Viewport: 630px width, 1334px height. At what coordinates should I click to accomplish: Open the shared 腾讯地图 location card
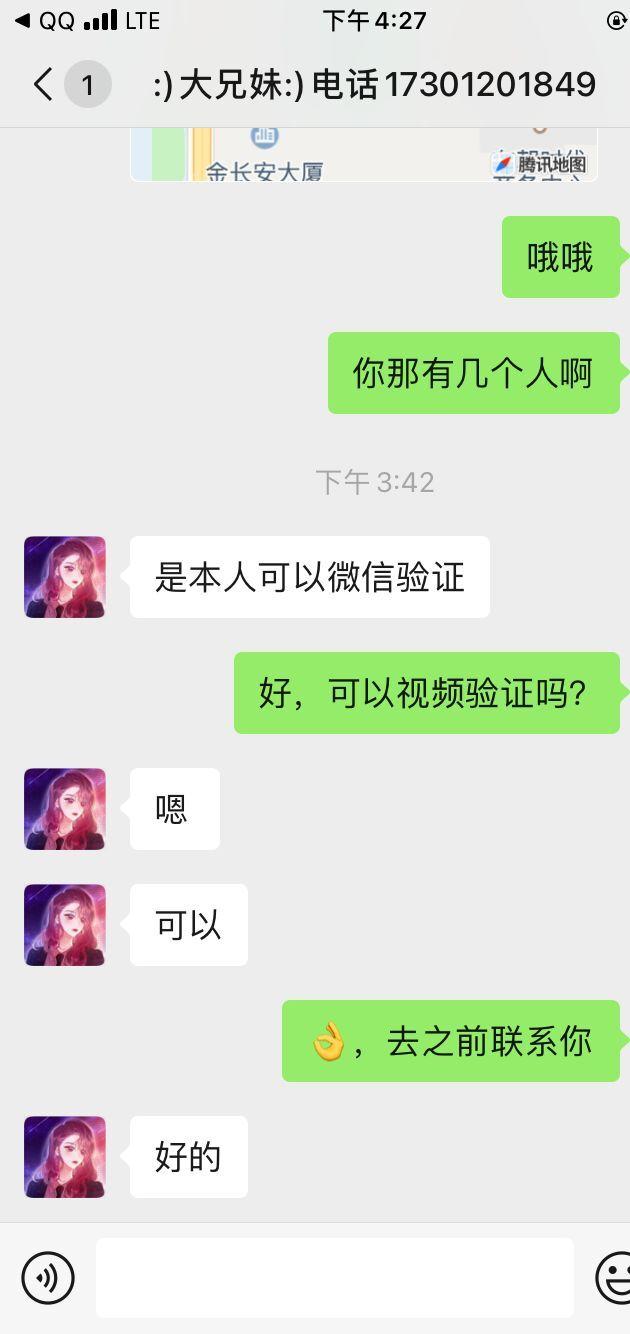pyautogui.click(x=363, y=155)
